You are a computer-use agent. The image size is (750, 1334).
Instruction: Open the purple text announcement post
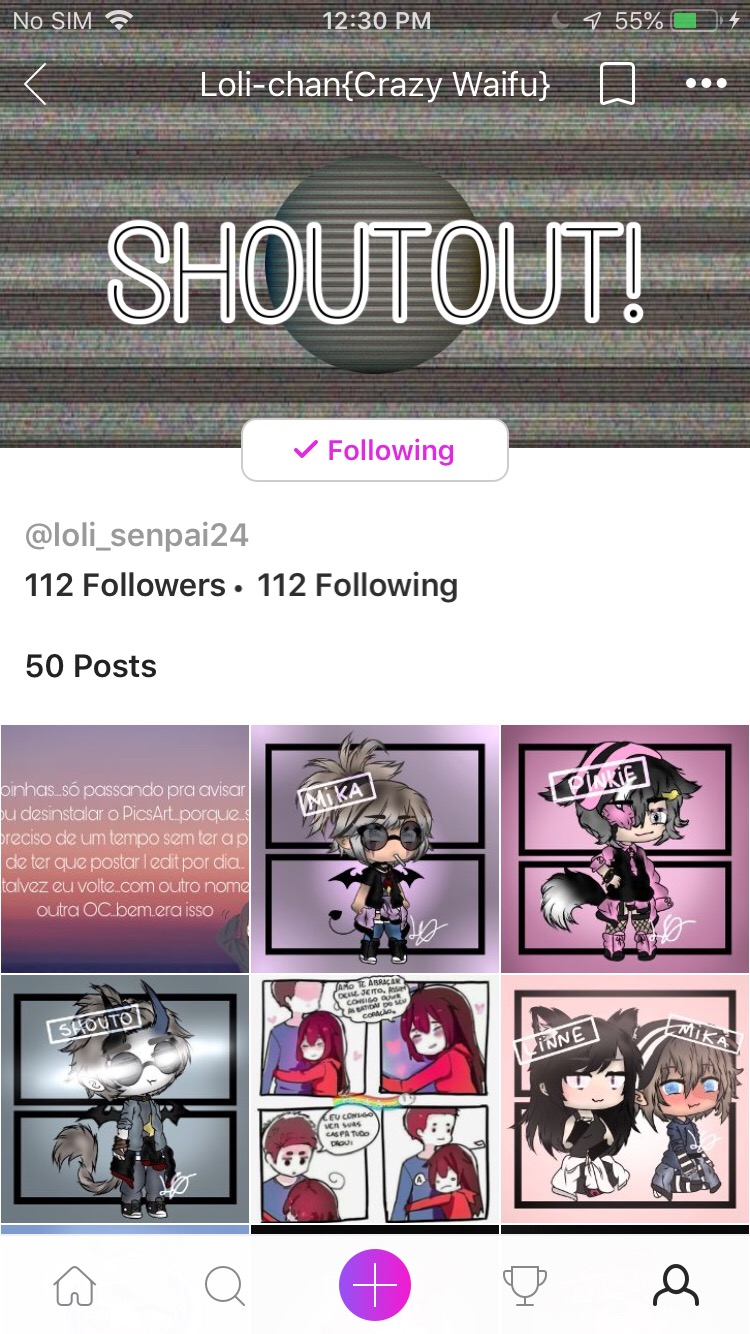point(125,848)
